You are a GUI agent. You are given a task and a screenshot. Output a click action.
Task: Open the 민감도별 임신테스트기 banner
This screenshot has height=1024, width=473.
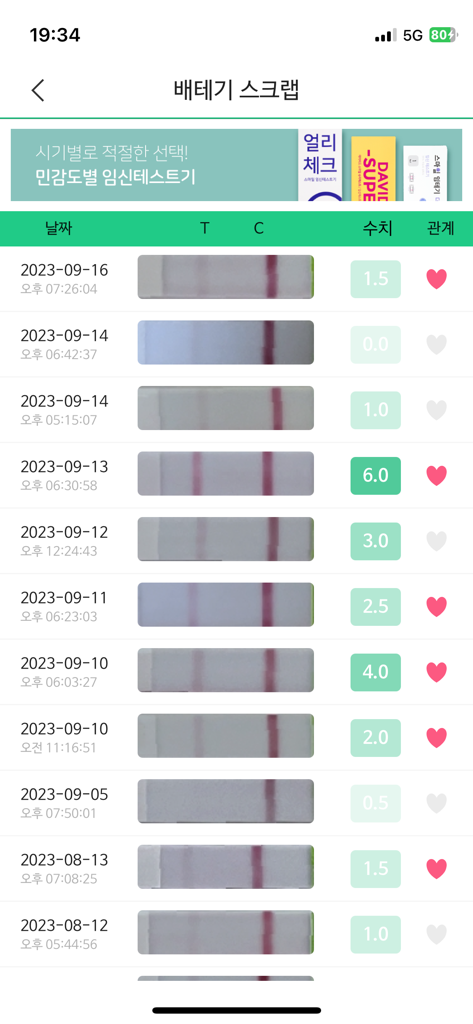tap(236, 165)
